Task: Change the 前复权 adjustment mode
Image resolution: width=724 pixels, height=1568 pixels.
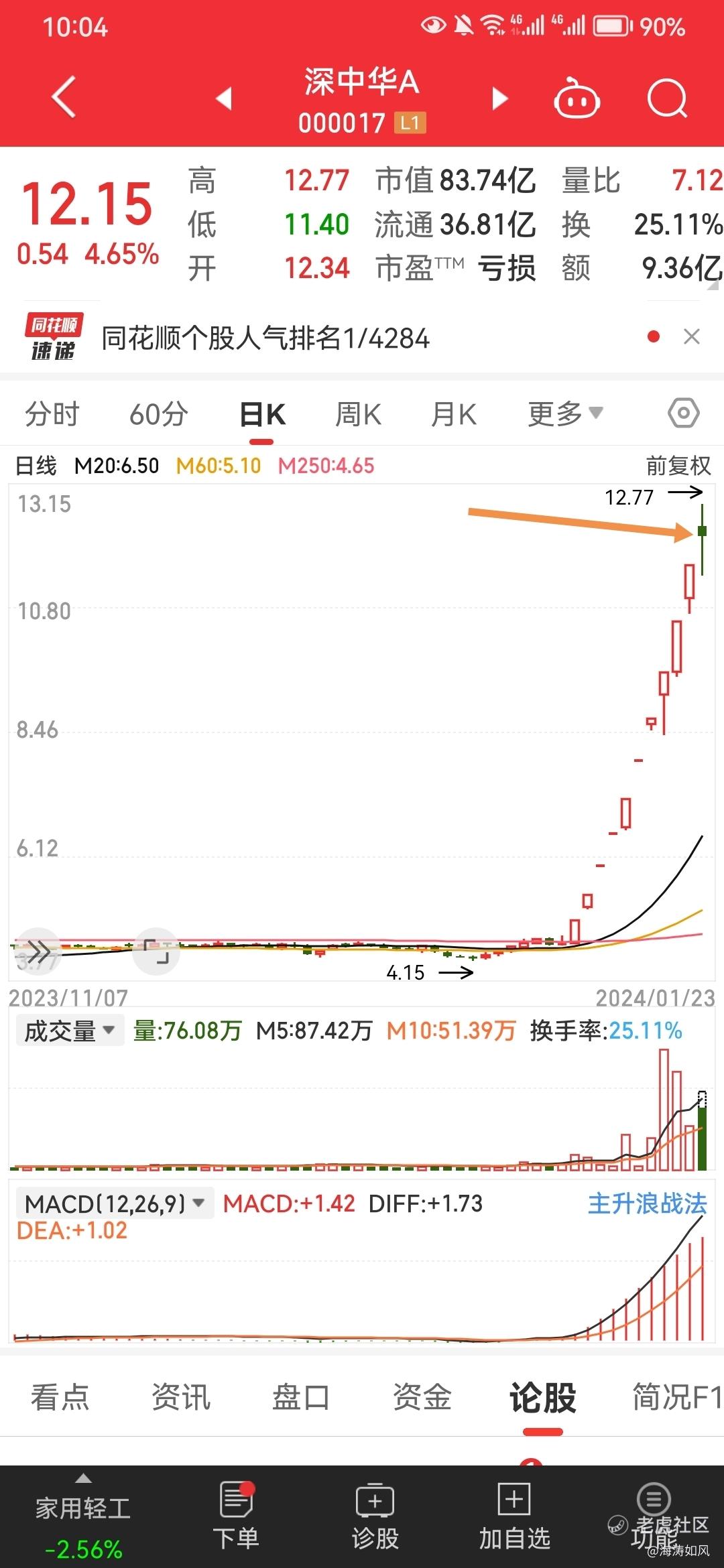Action: click(x=678, y=466)
